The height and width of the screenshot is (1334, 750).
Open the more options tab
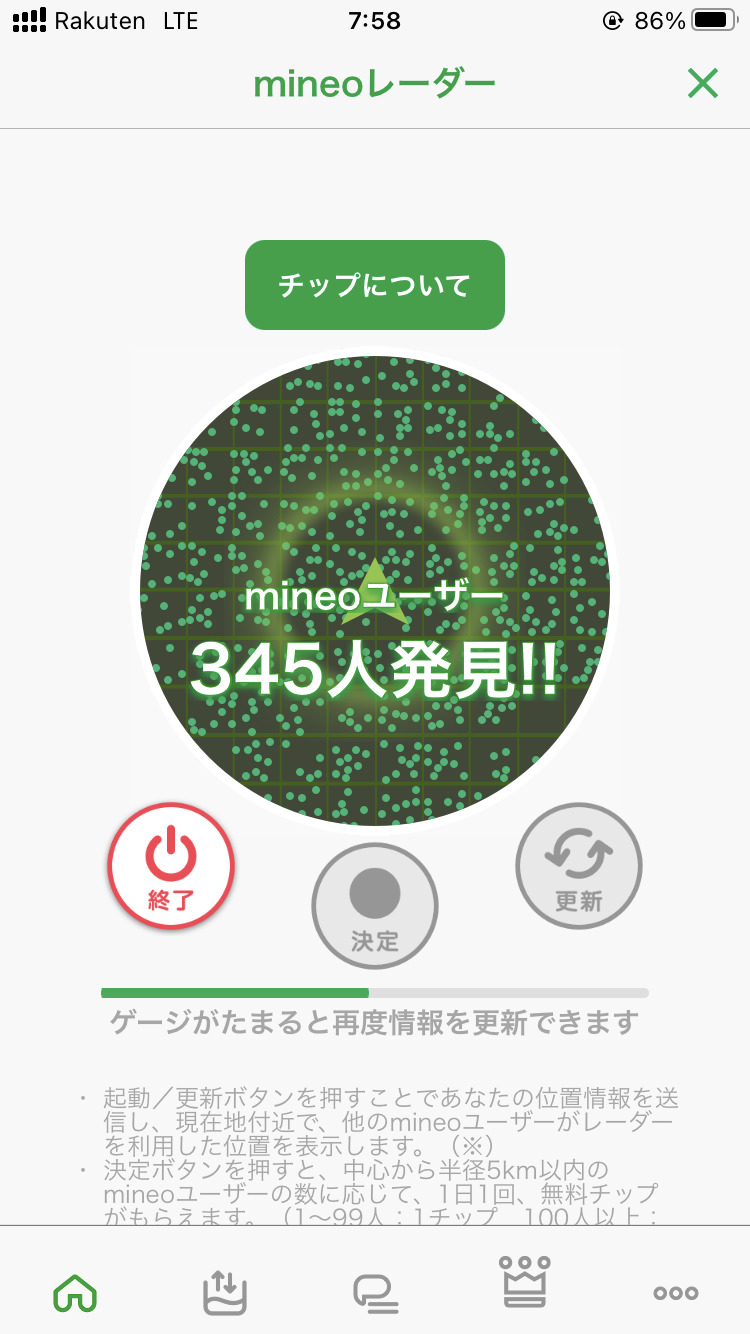click(676, 1291)
